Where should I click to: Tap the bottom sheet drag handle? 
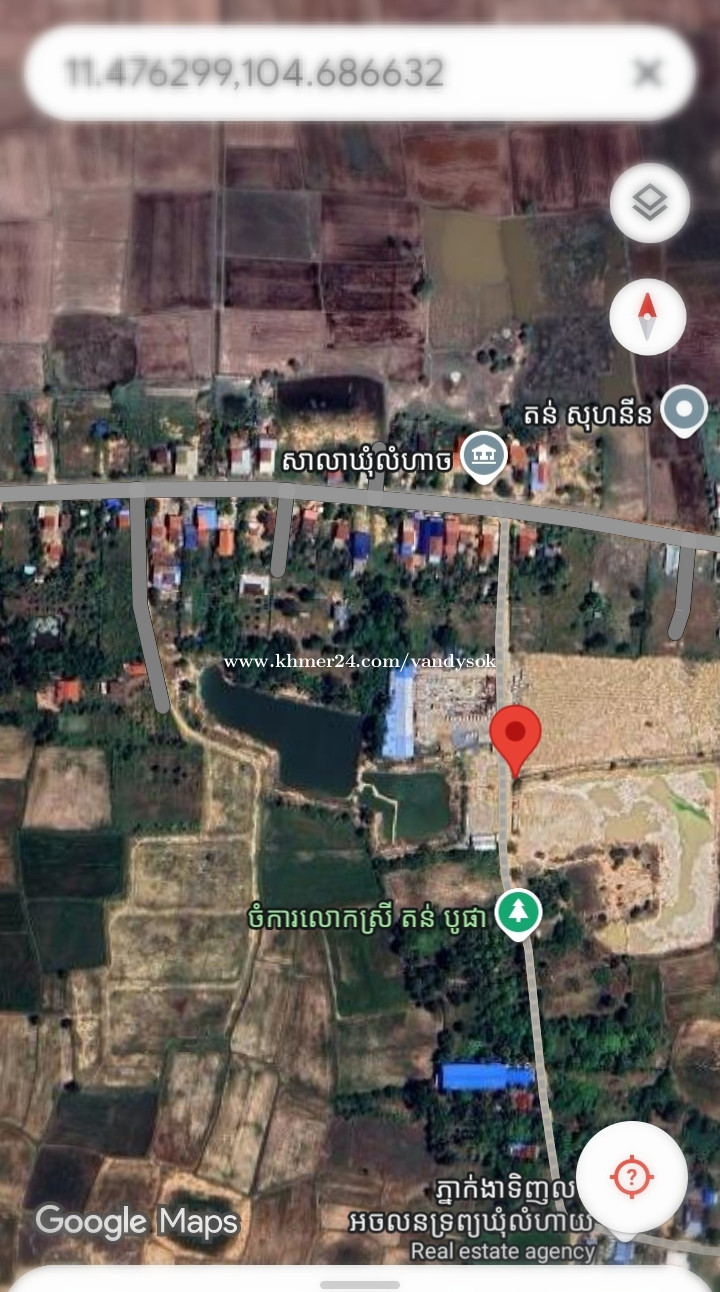pyautogui.click(x=360, y=1284)
